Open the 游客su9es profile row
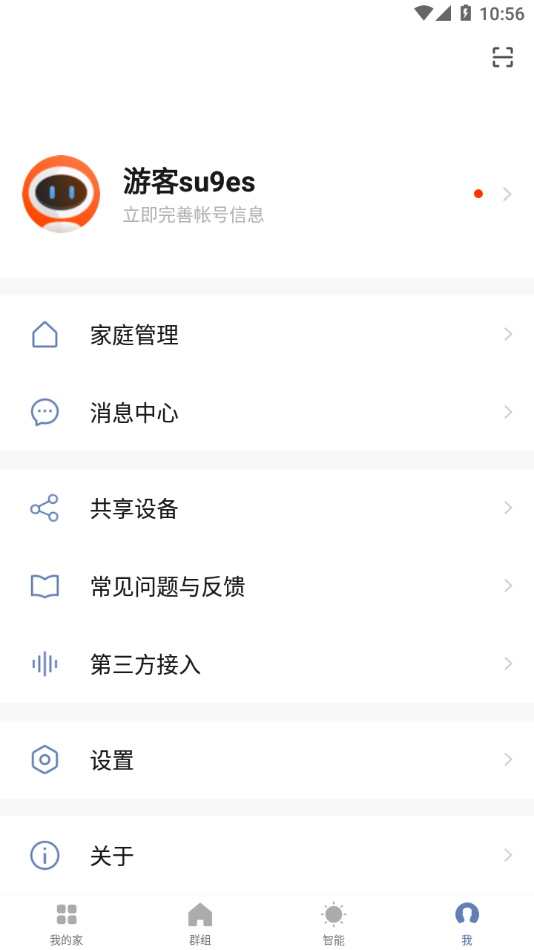The width and height of the screenshot is (534, 950). click(267, 194)
